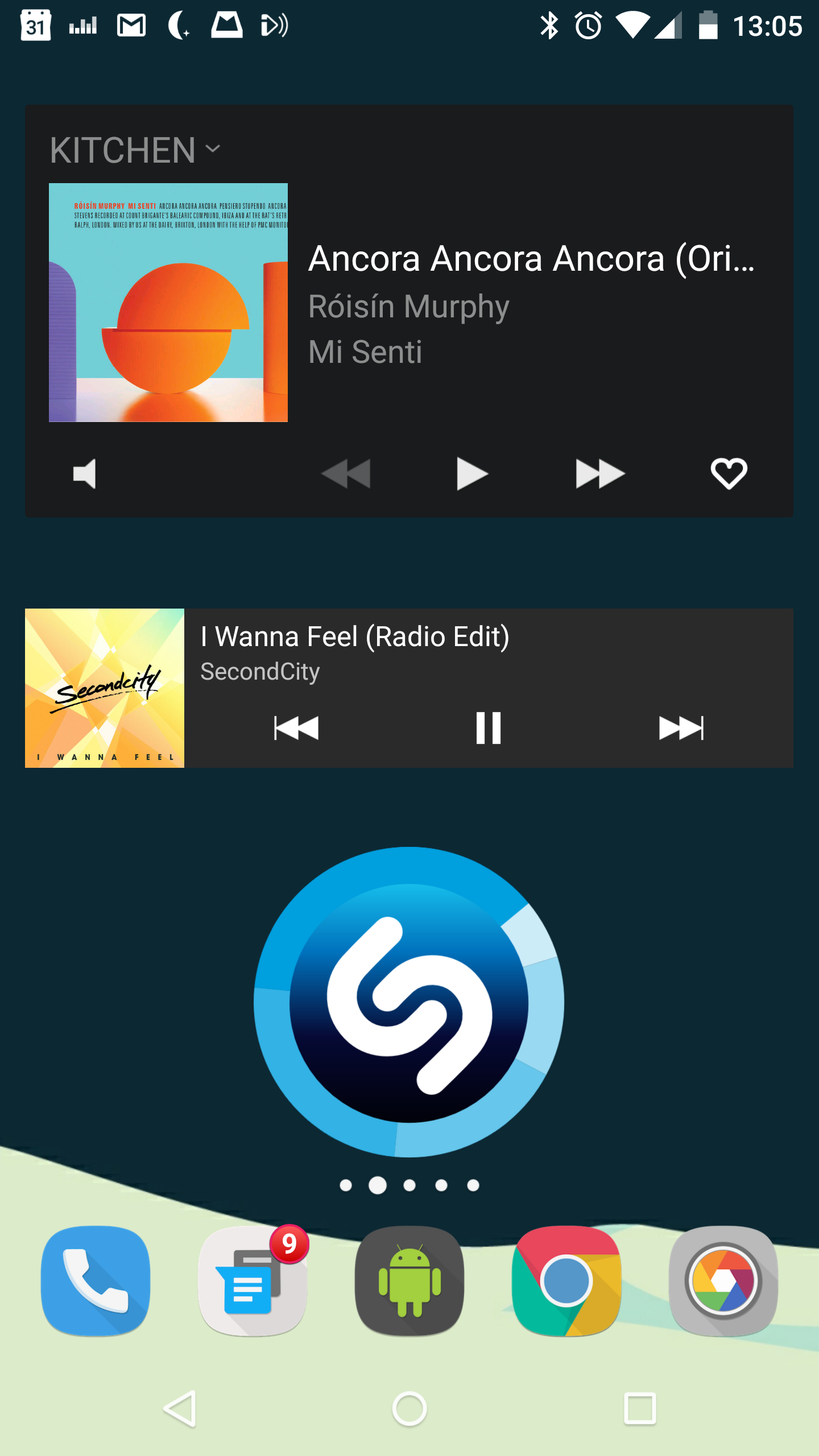Start Shazam with the big blue button
Screen dimensions: 819x1456
click(409, 1002)
